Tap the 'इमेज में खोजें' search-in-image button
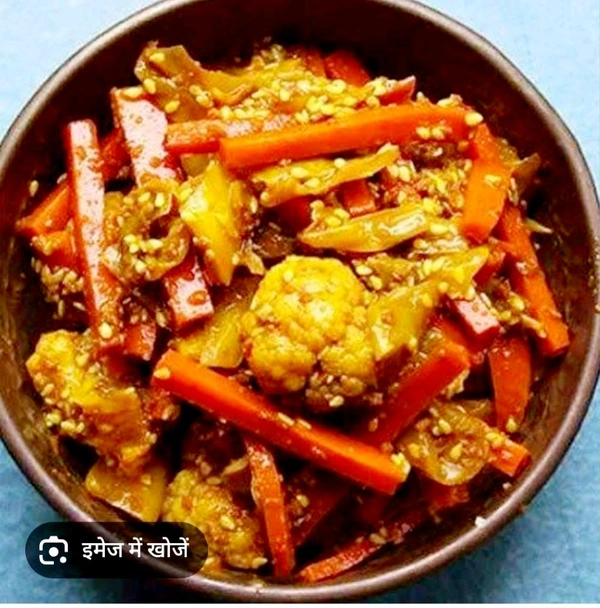This screenshot has width=600, height=608. pyautogui.click(x=116, y=550)
